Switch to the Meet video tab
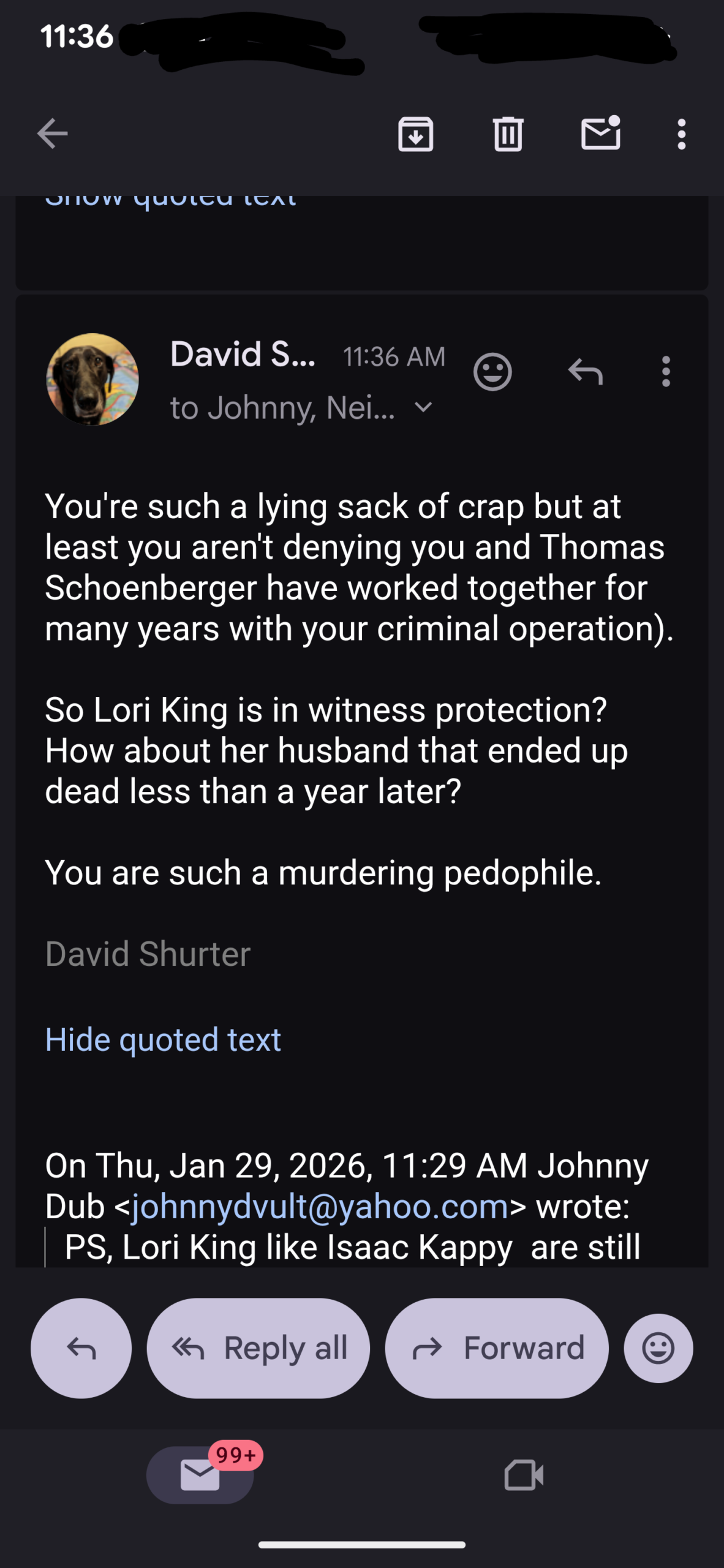Image resolution: width=724 pixels, height=1568 pixels. coord(524,1474)
